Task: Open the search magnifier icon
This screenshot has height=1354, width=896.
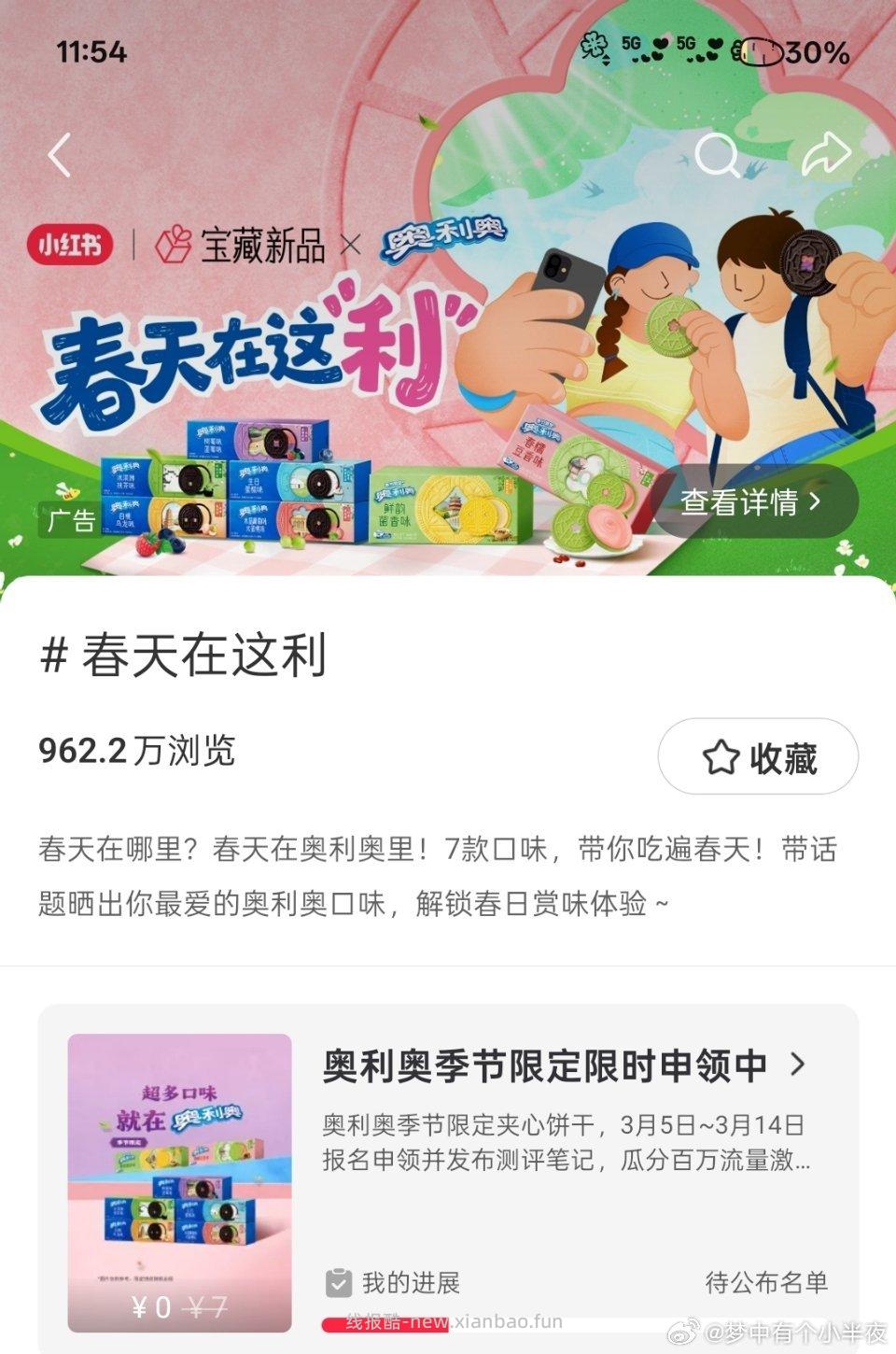Action: tap(721, 159)
